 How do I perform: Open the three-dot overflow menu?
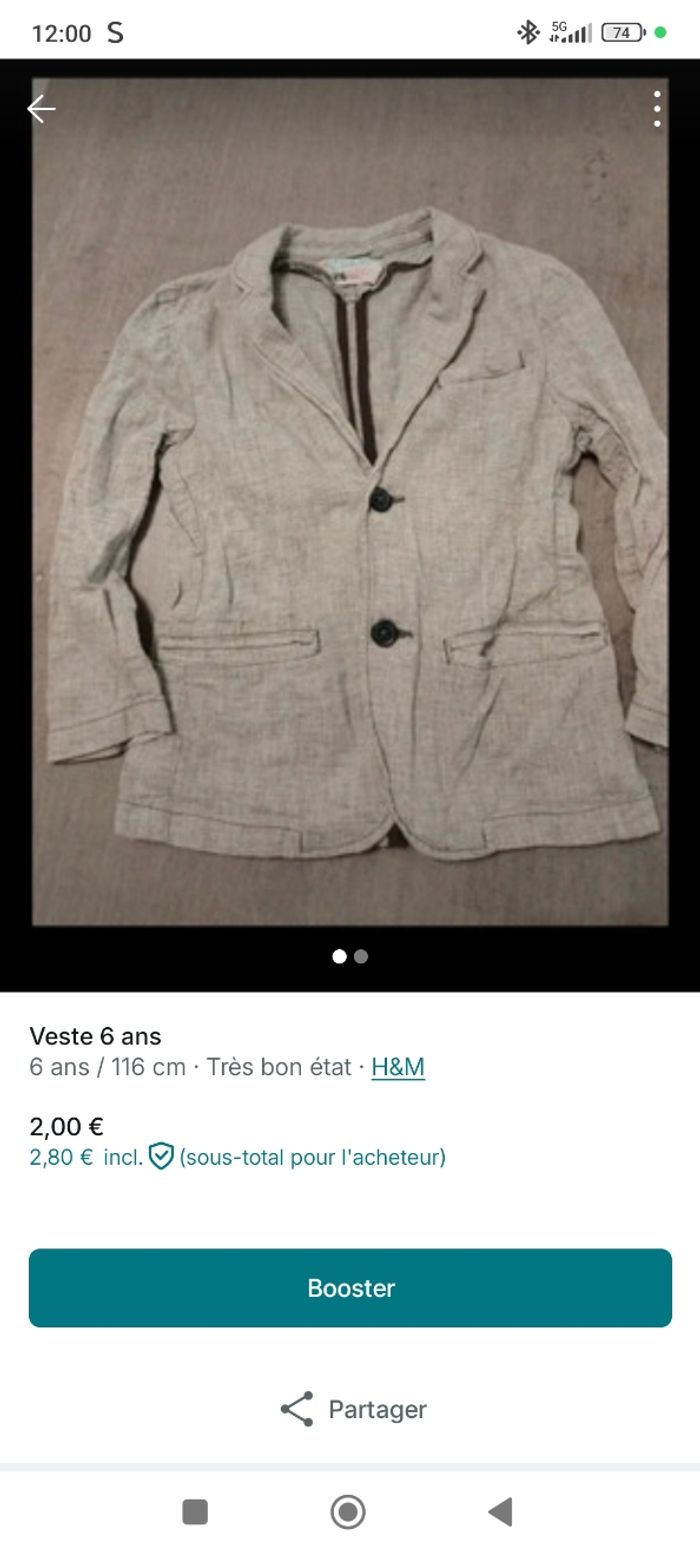tap(657, 109)
